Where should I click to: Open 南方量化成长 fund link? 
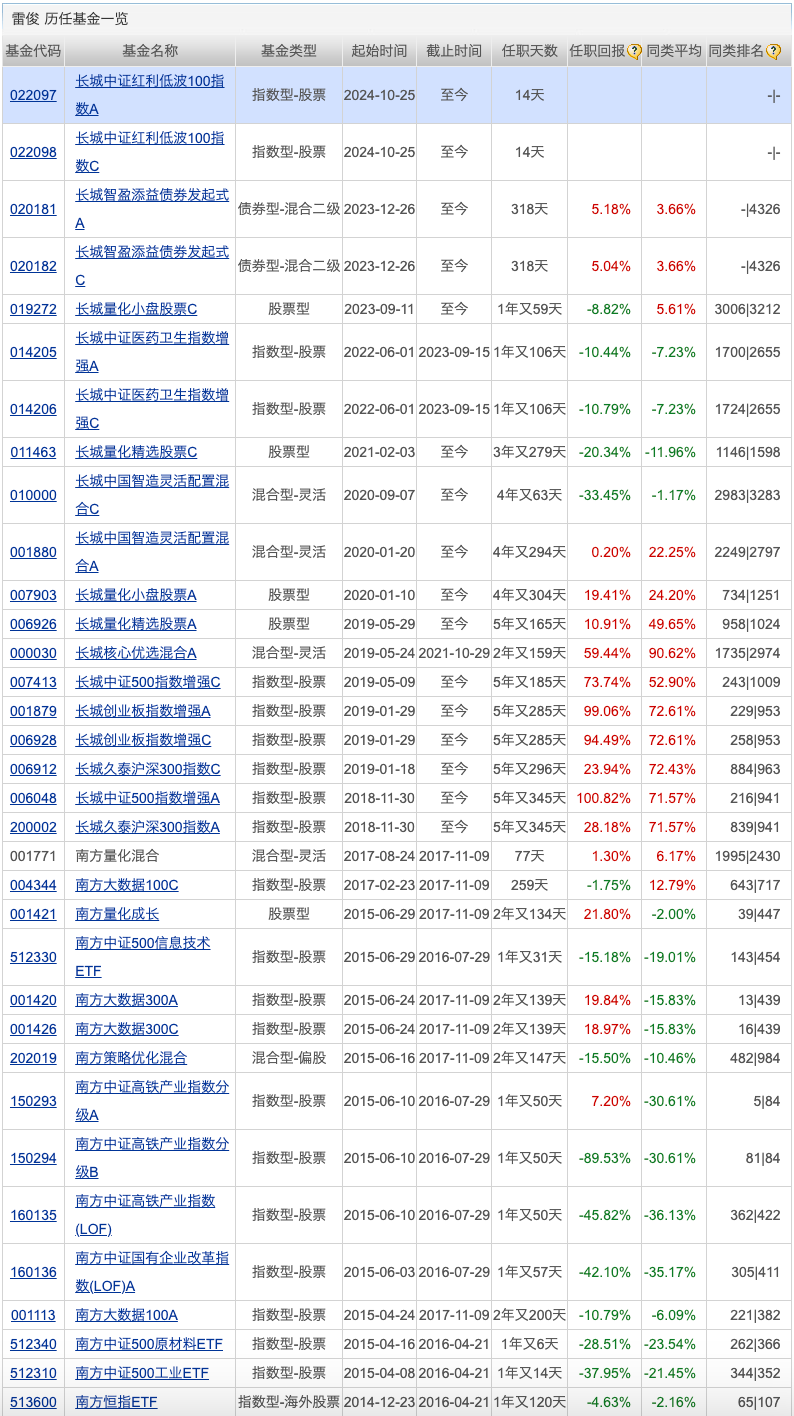[117, 914]
